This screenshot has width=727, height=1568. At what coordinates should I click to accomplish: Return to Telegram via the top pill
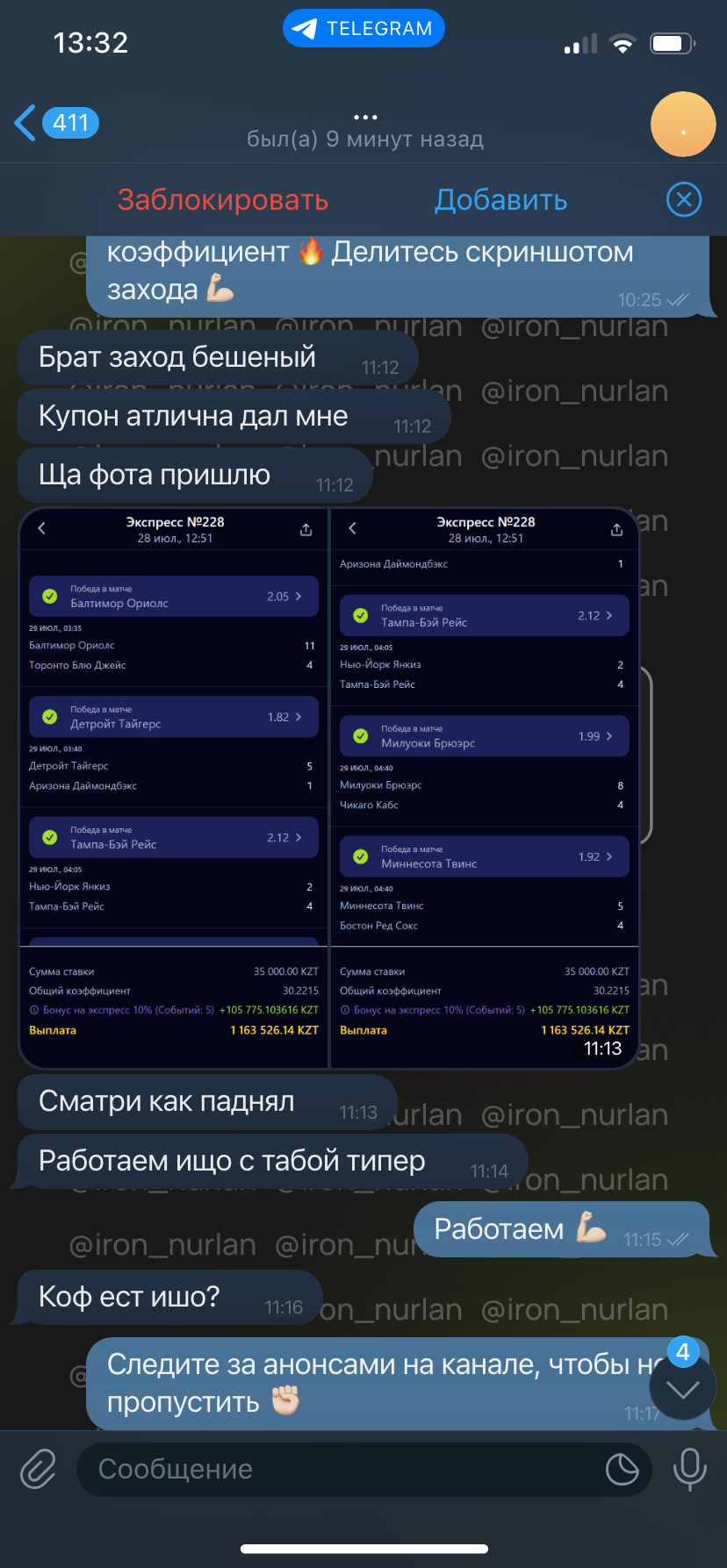tap(363, 29)
